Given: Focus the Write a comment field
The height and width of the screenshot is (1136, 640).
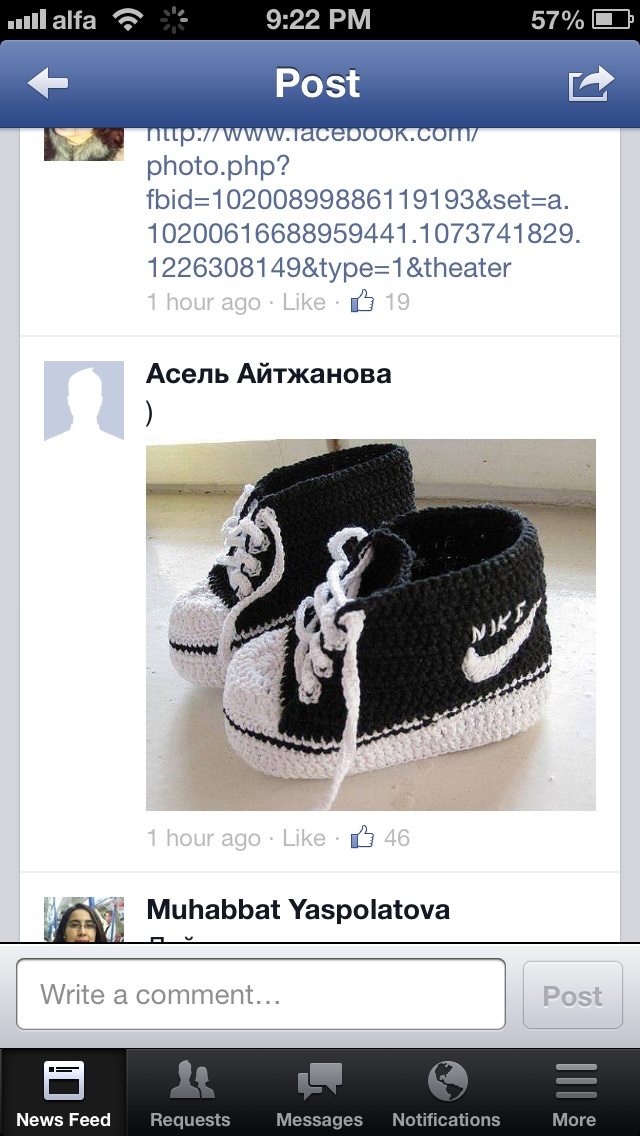Looking at the screenshot, I should click(261, 994).
